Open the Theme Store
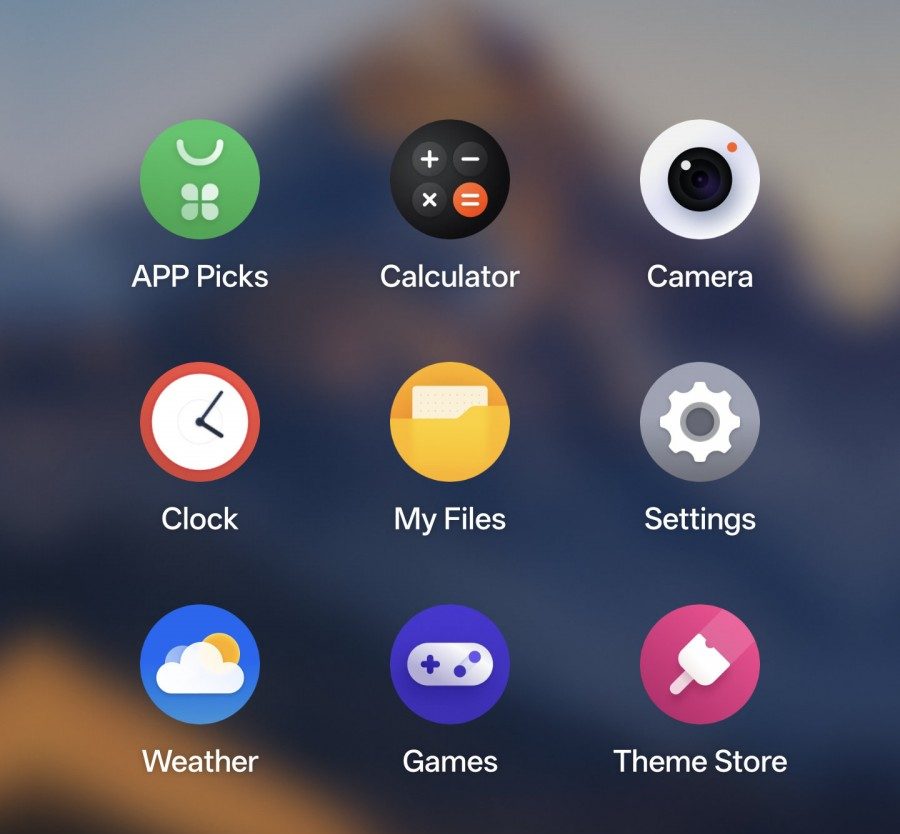The width and height of the screenshot is (900, 834). (x=700, y=664)
